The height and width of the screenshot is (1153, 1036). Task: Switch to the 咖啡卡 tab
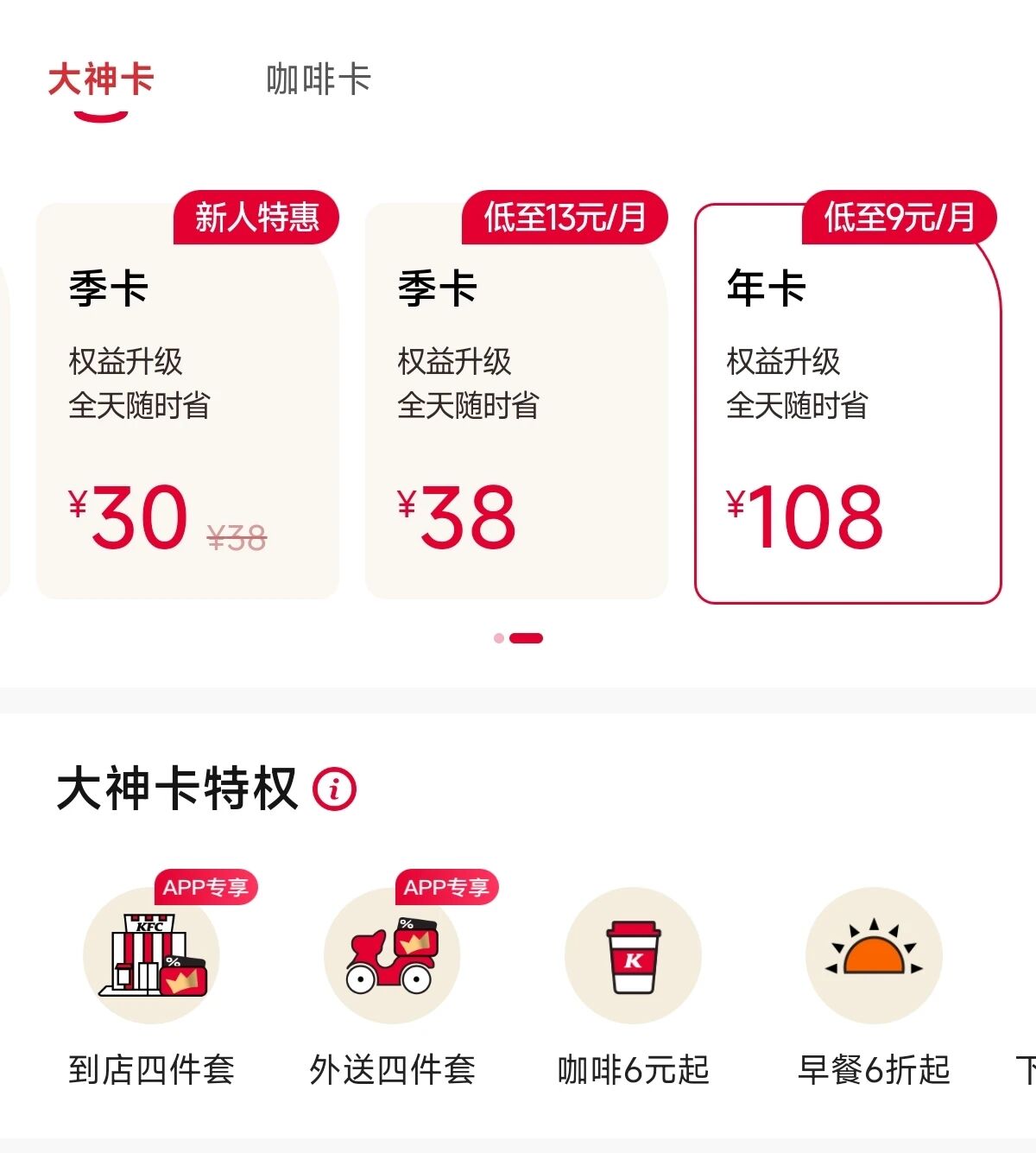318,79
